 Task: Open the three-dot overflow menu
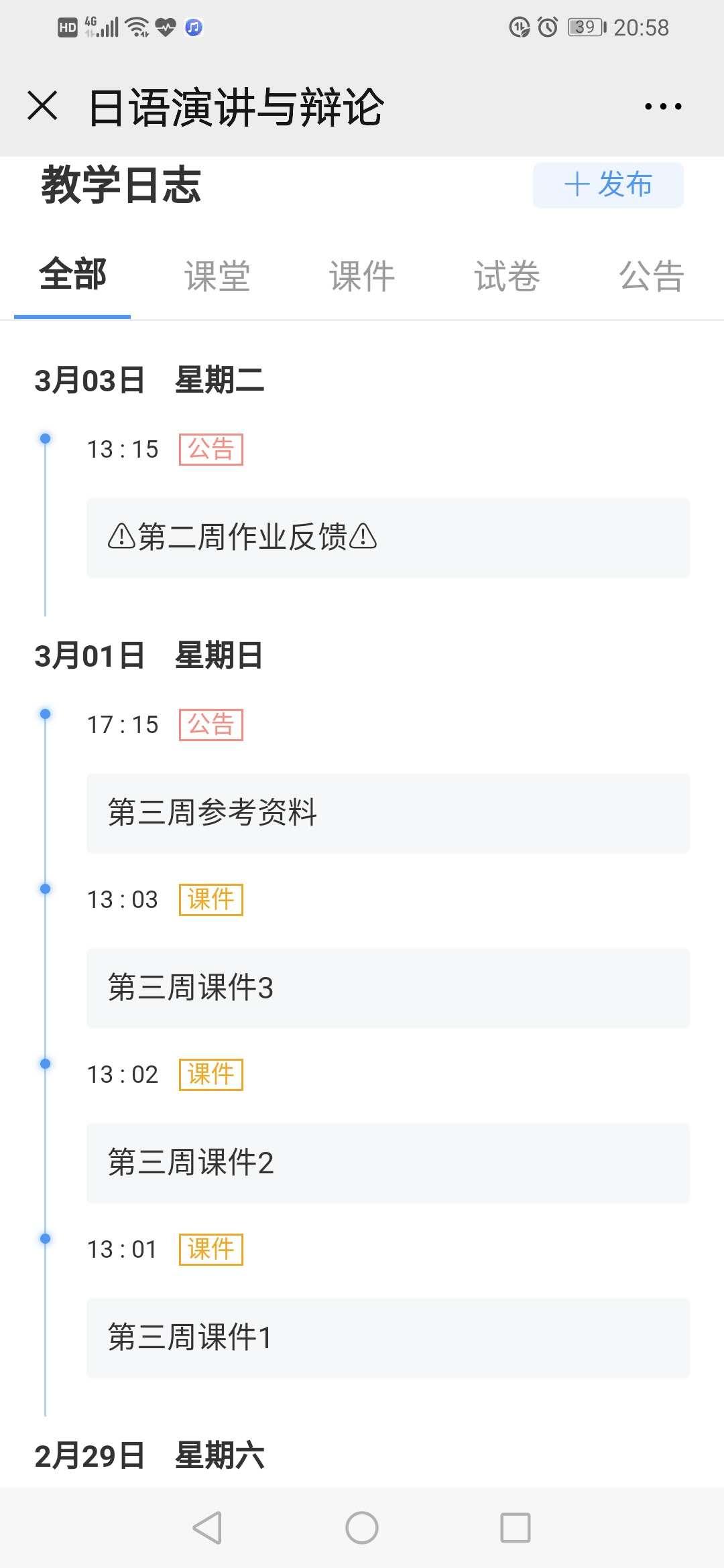(663, 106)
